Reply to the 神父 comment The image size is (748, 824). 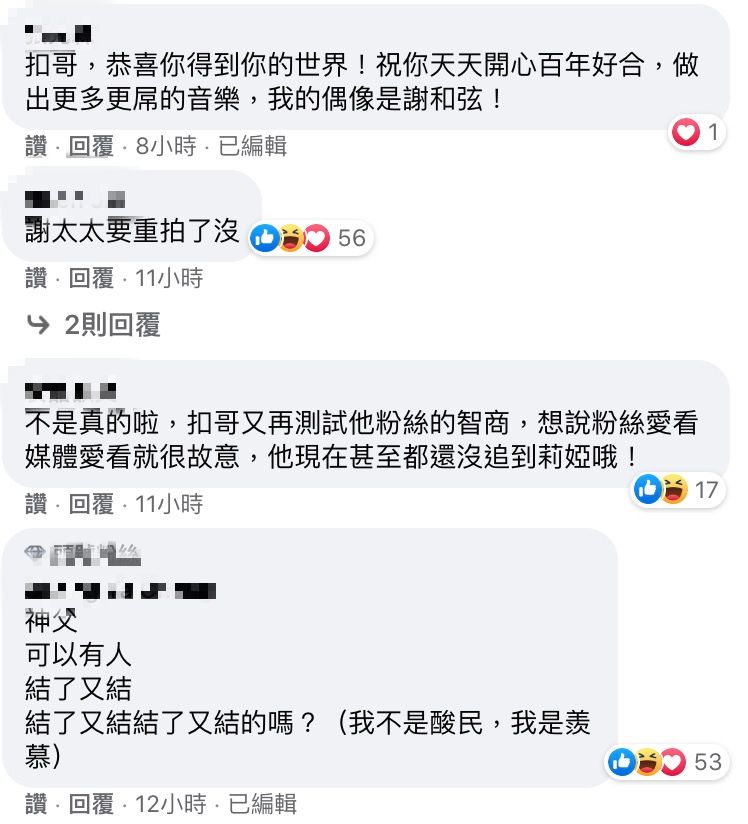[91, 804]
